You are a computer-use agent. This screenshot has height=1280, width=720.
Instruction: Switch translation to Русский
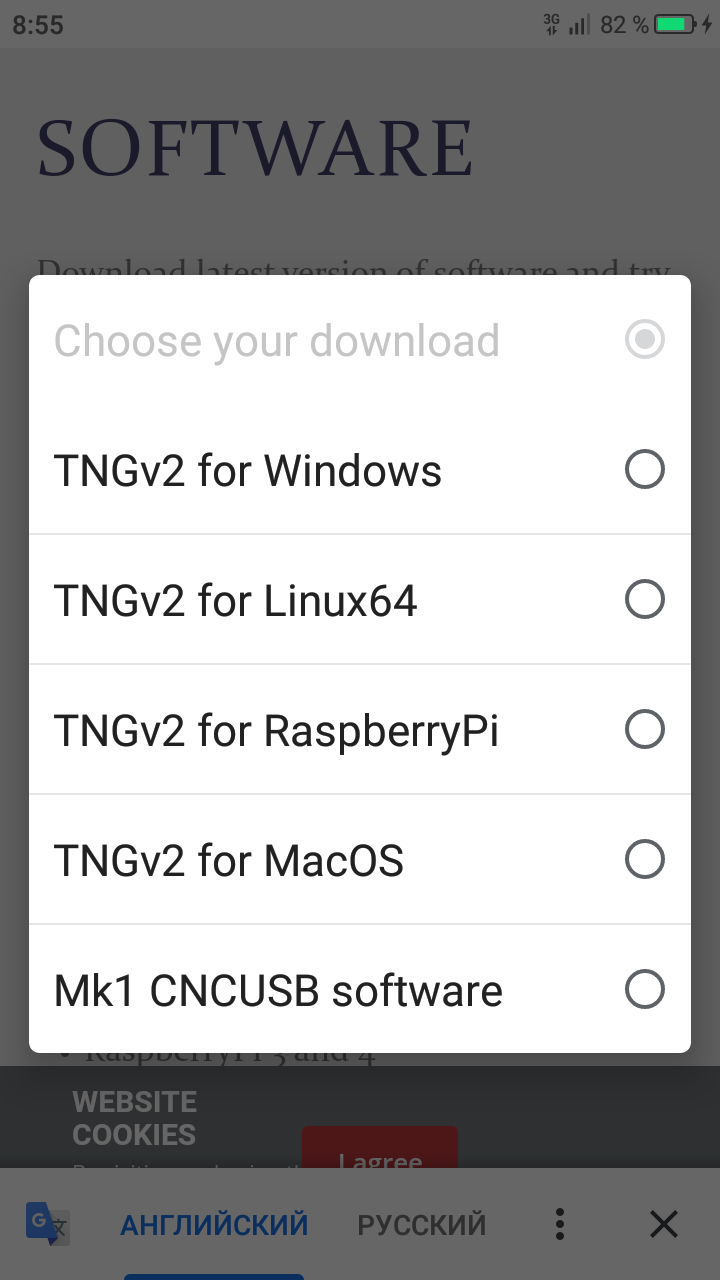coord(421,1224)
